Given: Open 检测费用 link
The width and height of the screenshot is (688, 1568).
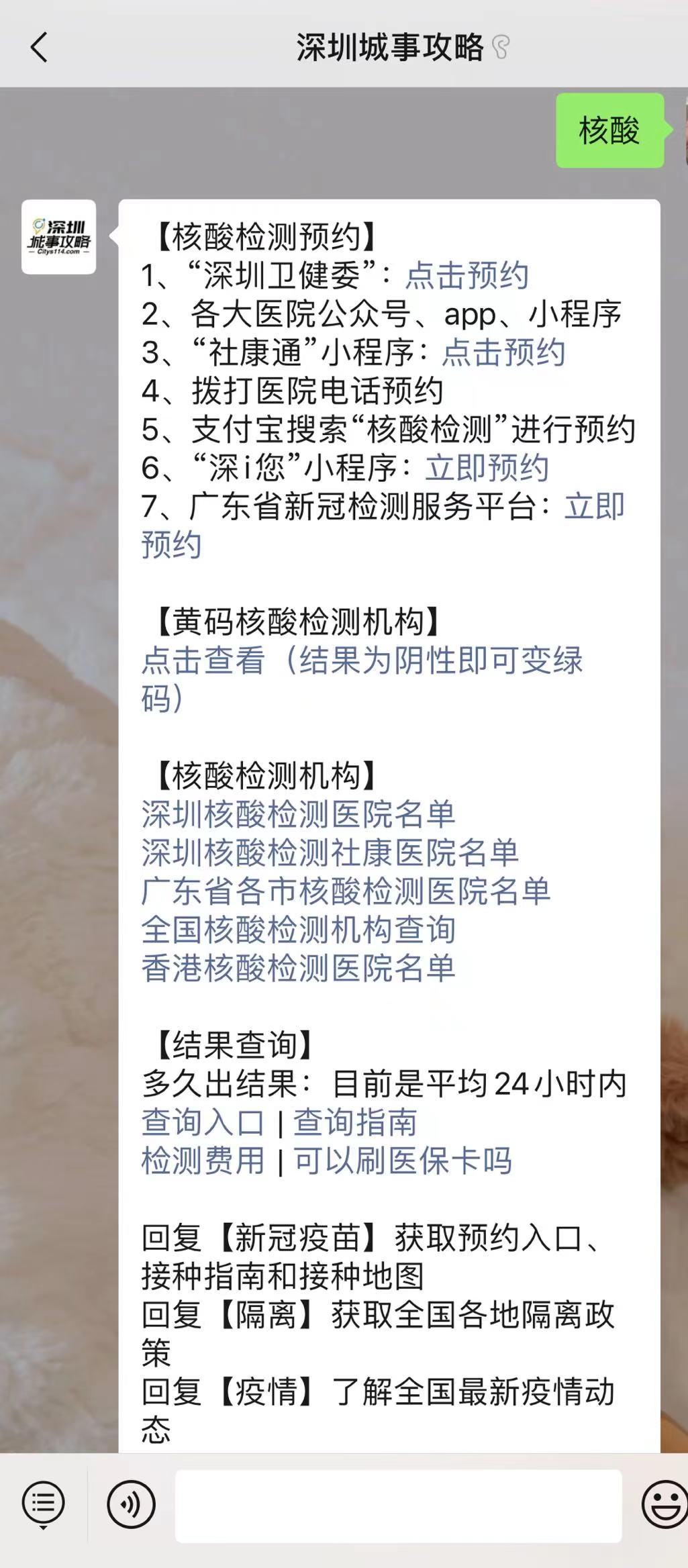Looking at the screenshot, I should pyautogui.click(x=203, y=1161).
